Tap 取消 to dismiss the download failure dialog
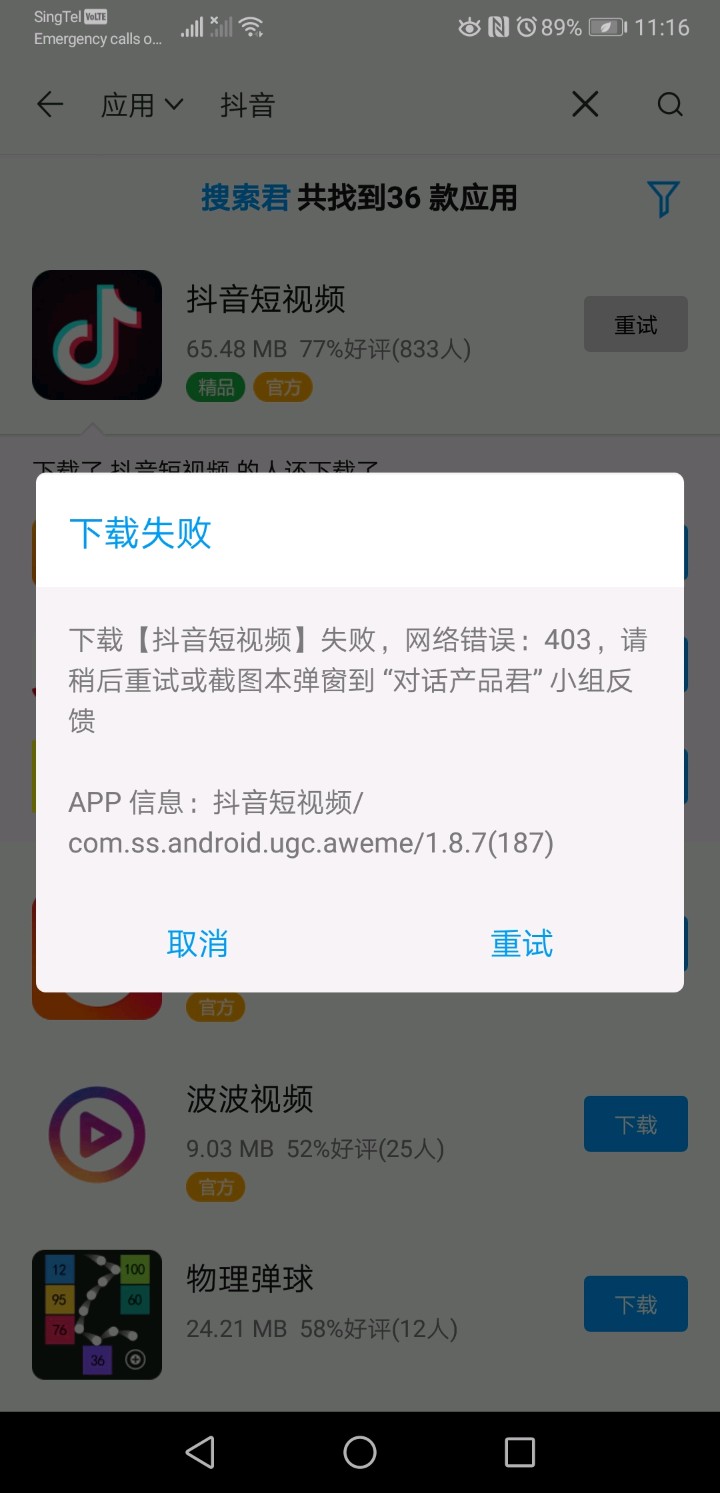 coord(197,943)
